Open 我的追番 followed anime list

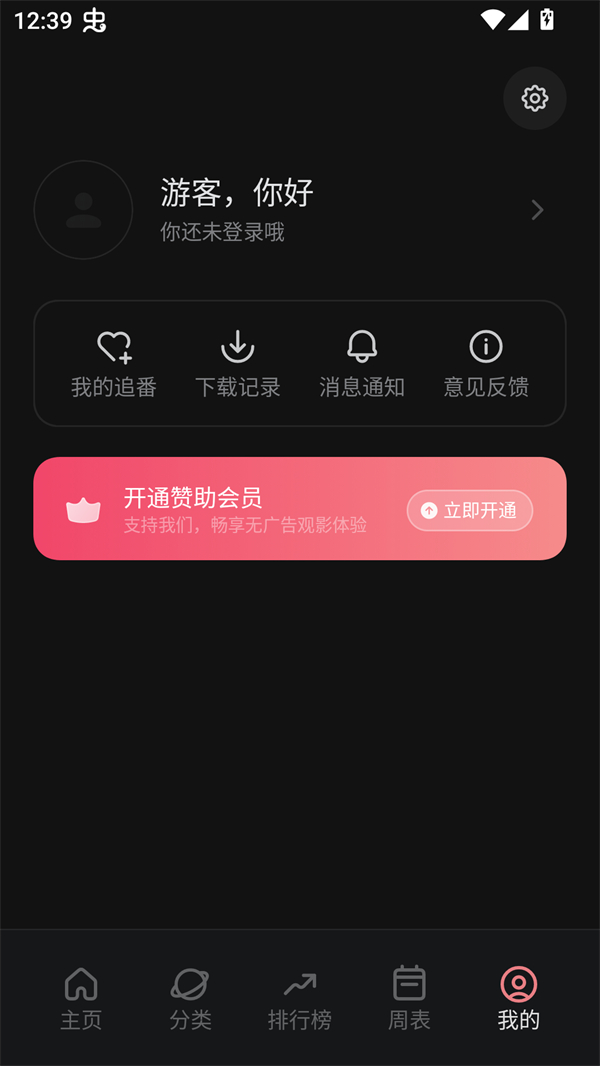pos(114,364)
